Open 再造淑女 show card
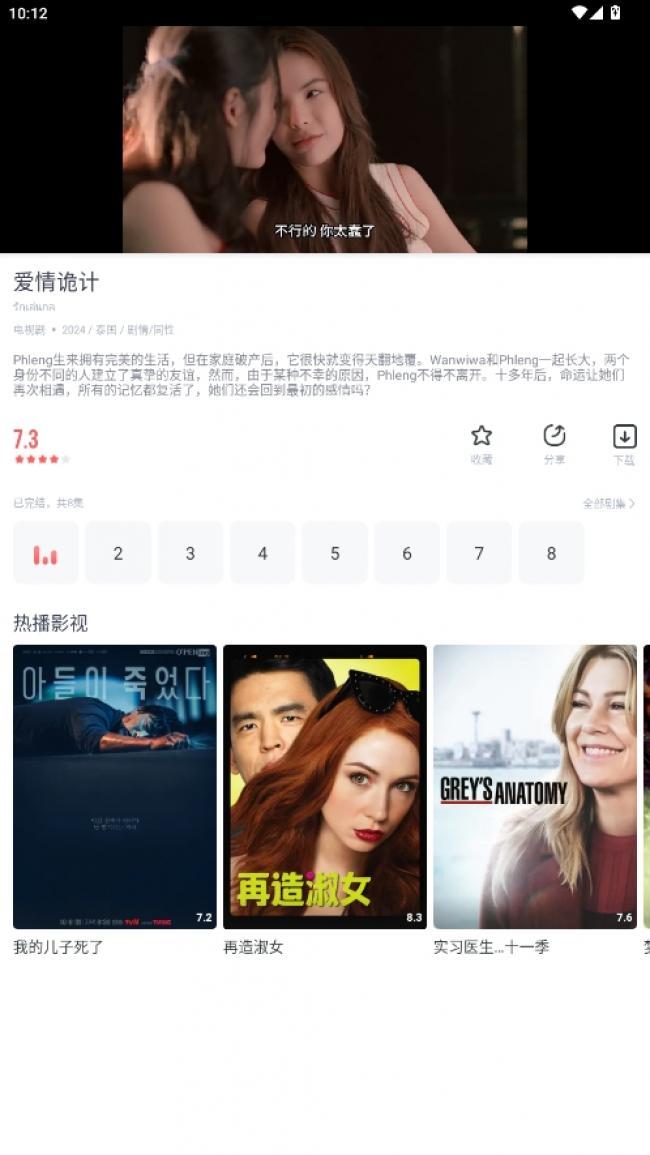The width and height of the screenshot is (650, 1155). tap(325, 787)
